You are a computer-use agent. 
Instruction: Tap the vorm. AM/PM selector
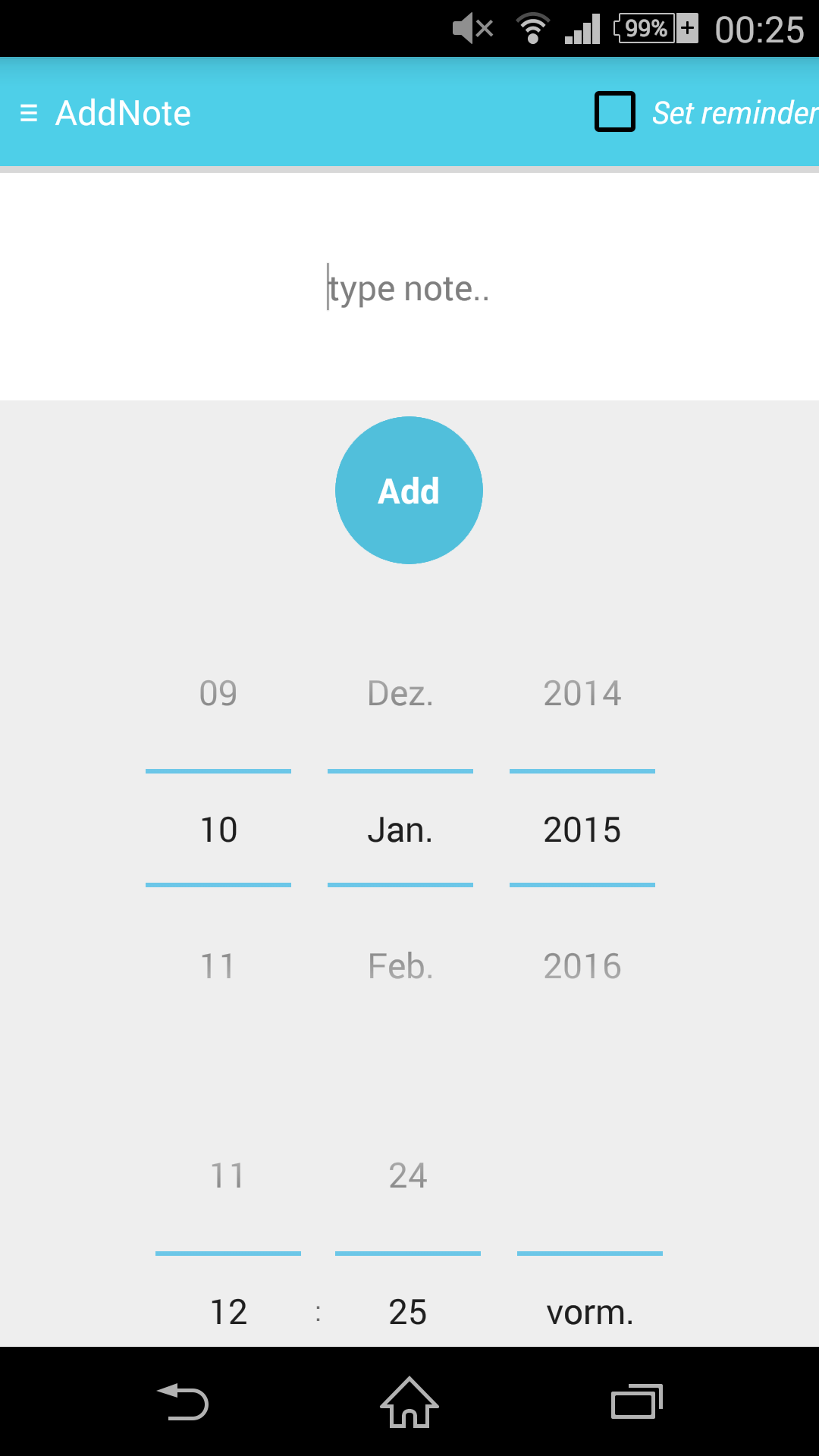pos(590,1312)
